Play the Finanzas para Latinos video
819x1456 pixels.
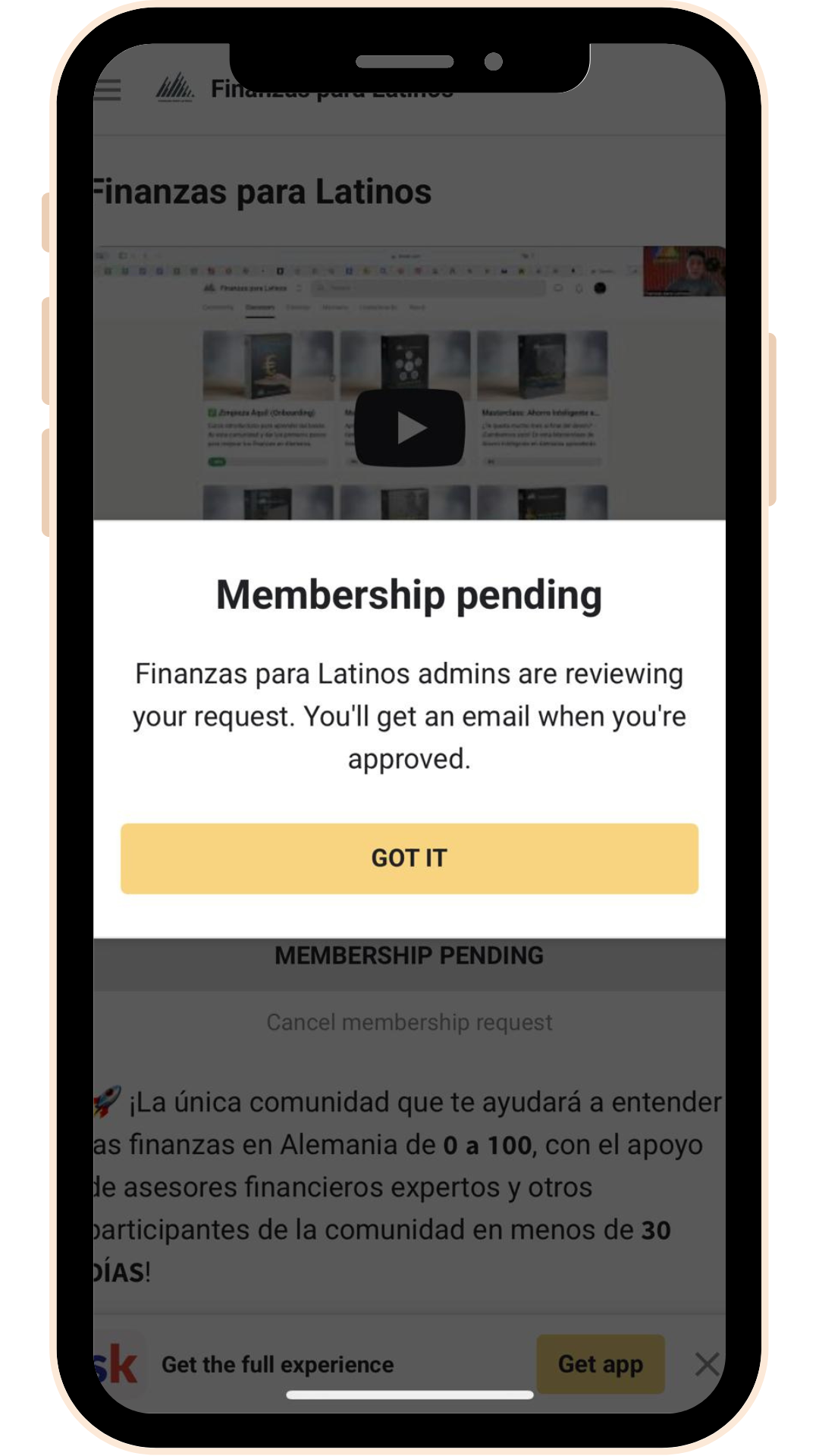[x=409, y=428]
